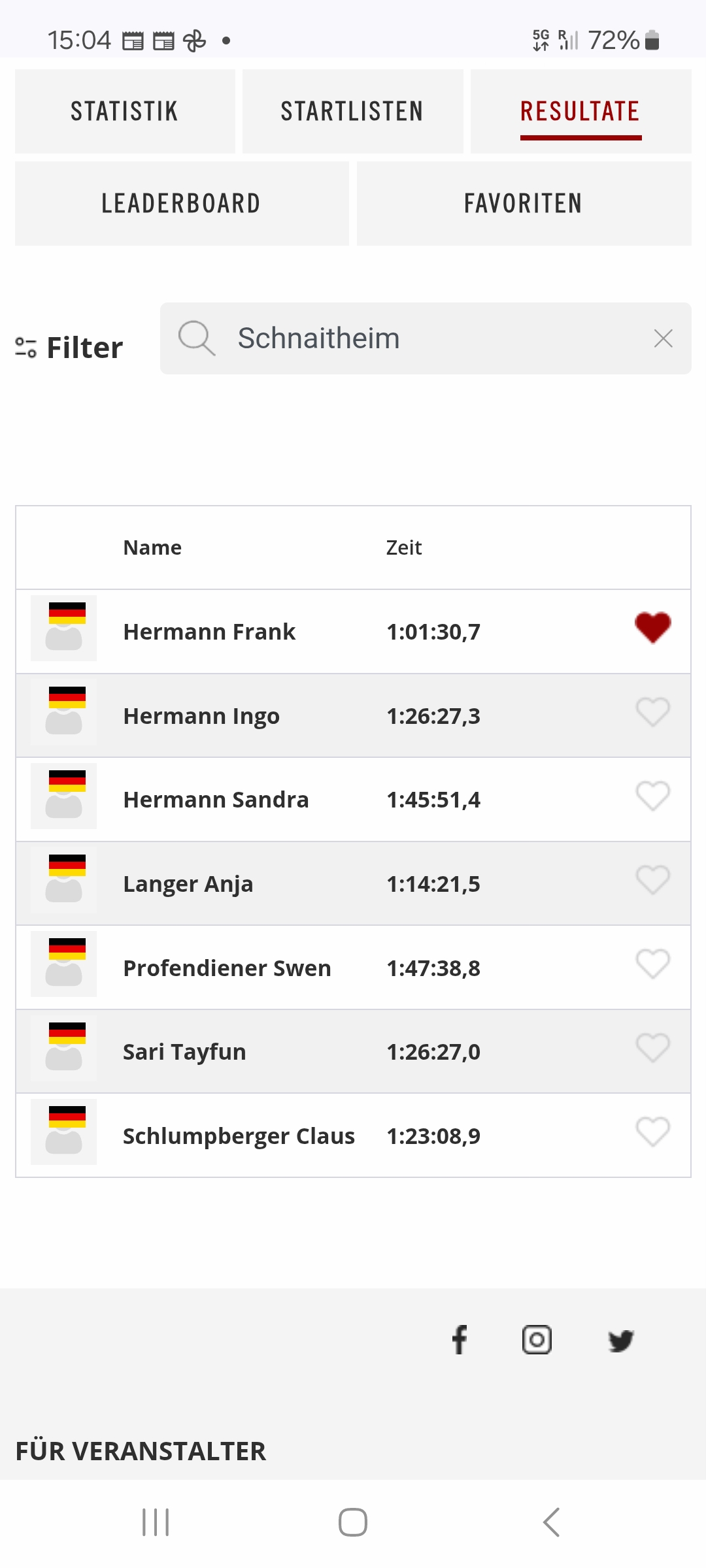The height and width of the screenshot is (1568, 706).
Task: Mark Profendiener Swen as favorite
Action: coord(652,964)
